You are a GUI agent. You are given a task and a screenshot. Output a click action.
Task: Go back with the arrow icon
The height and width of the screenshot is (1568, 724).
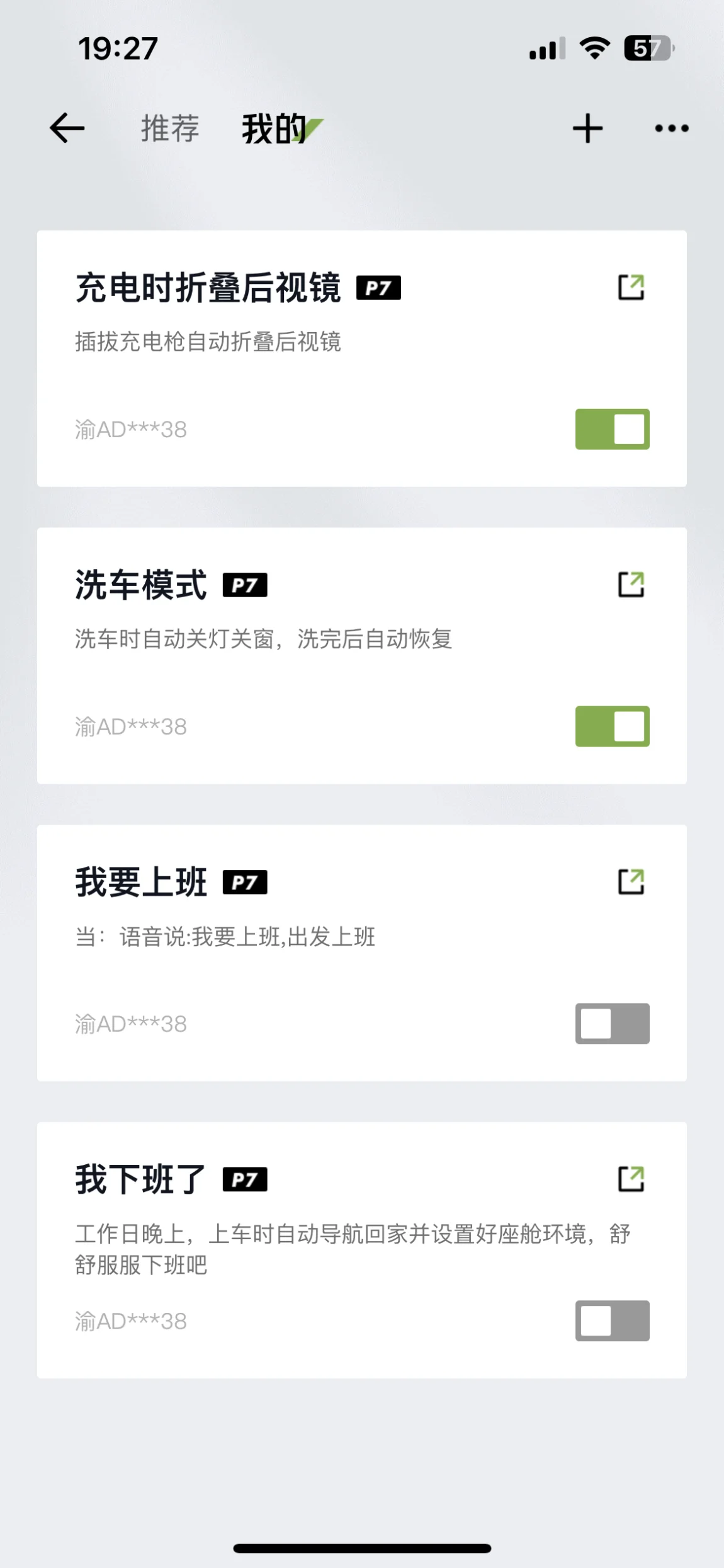(x=67, y=129)
